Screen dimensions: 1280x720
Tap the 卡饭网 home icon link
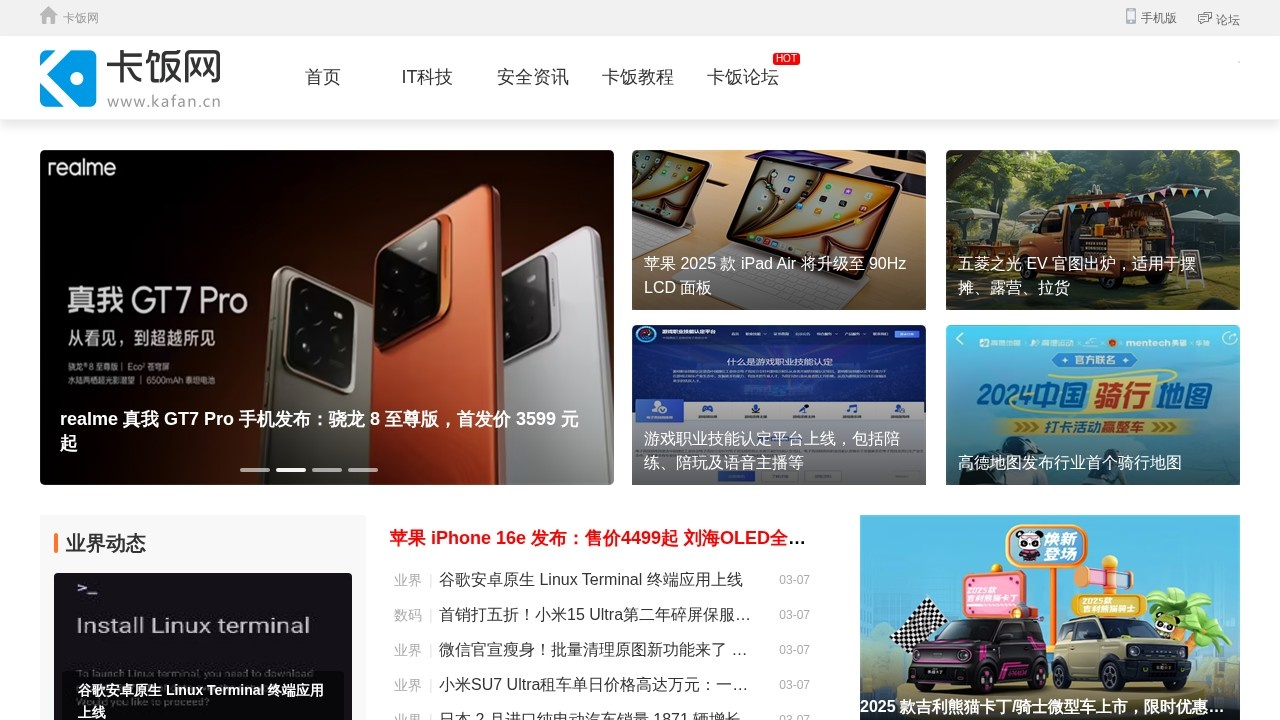tap(70, 17)
